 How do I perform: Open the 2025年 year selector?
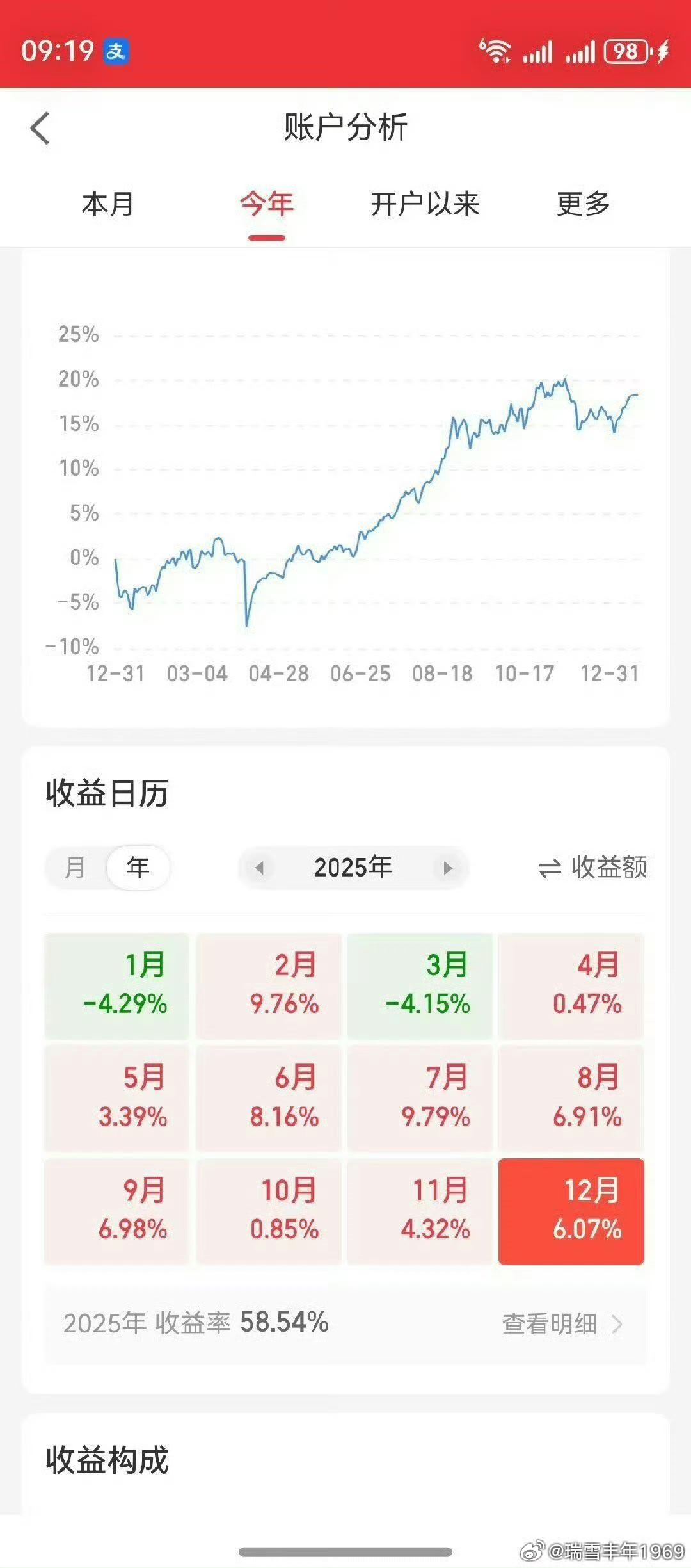pyautogui.click(x=353, y=868)
